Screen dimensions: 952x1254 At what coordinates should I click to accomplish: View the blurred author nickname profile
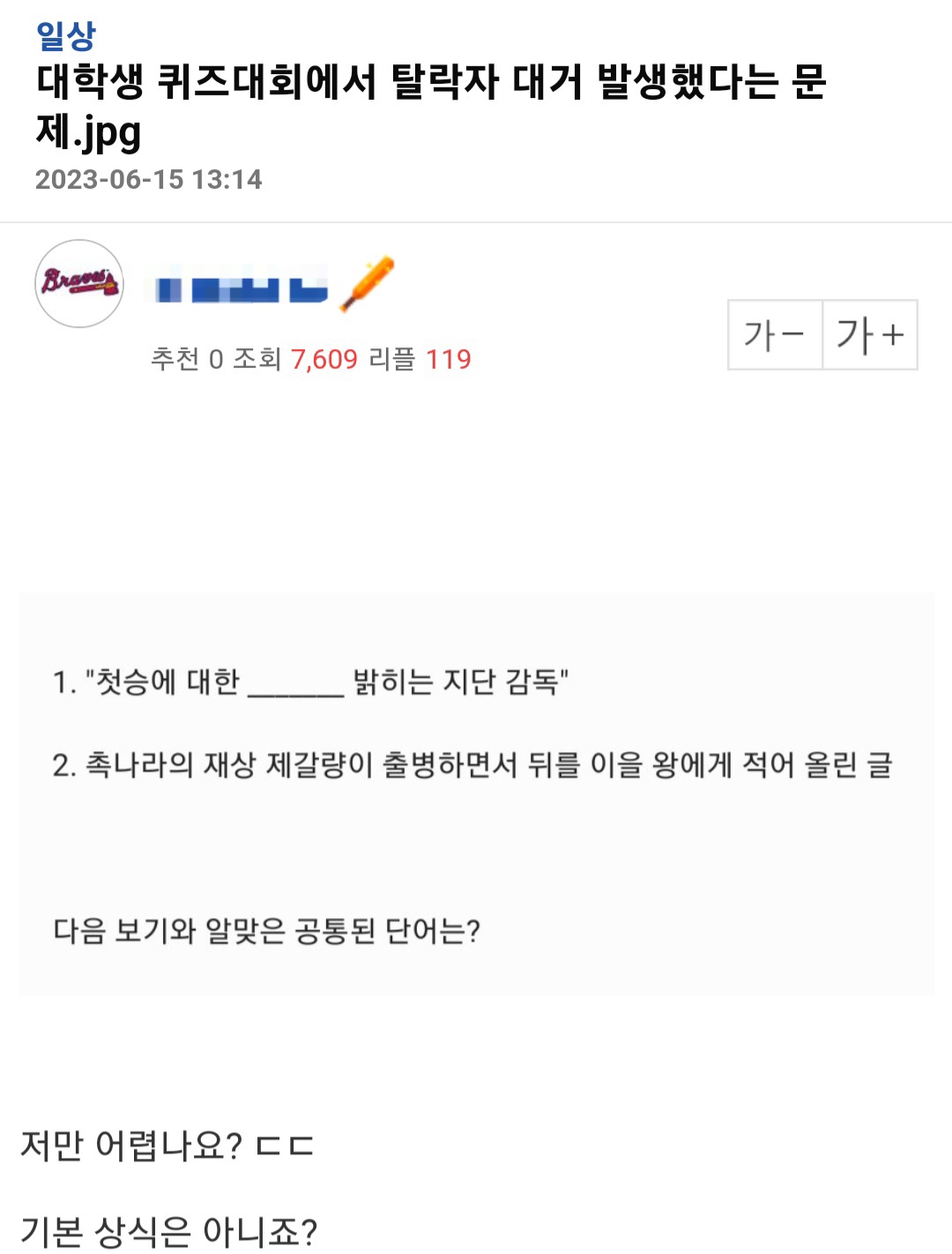242,287
